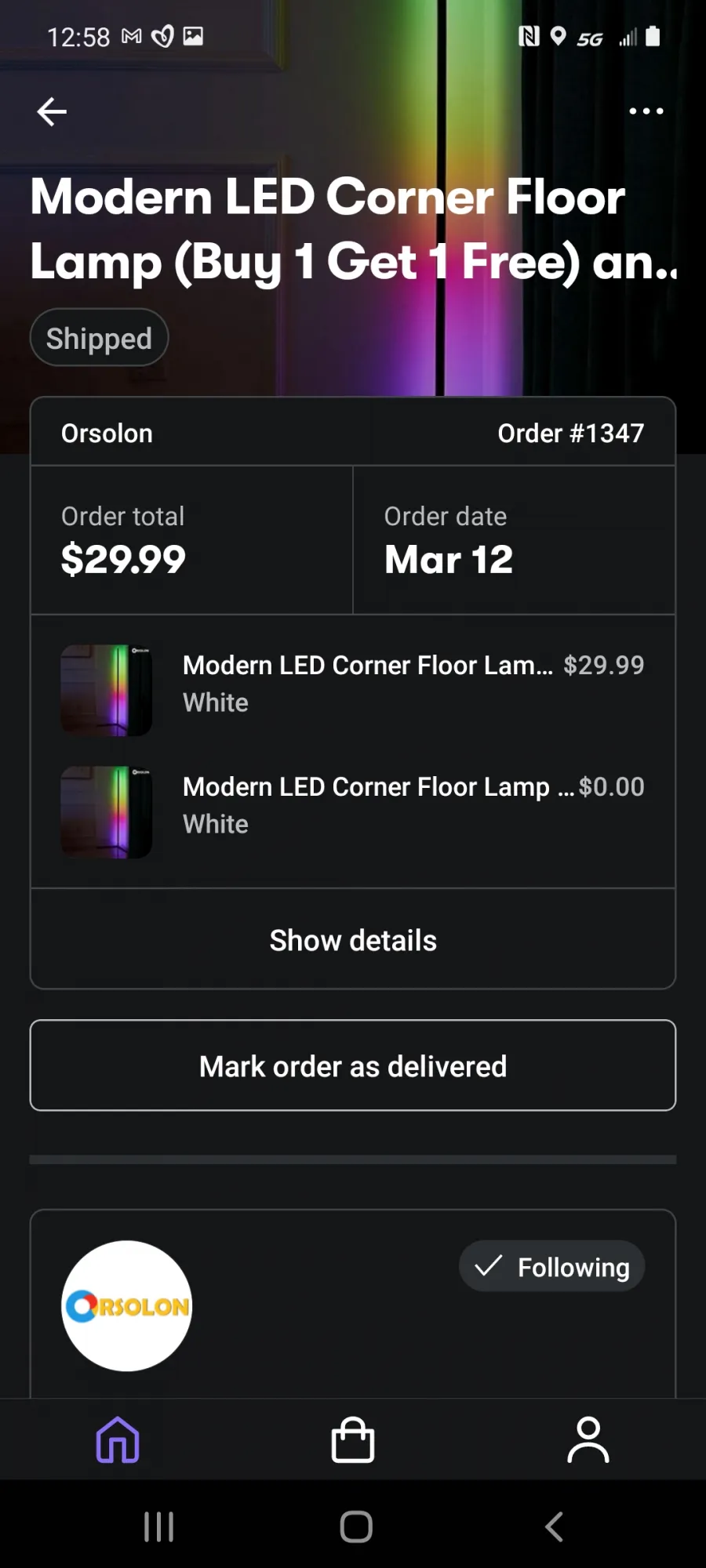Viewport: 706px width, 1568px height.
Task: Tap the Following button for Orsolon
Action: point(551,1266)
